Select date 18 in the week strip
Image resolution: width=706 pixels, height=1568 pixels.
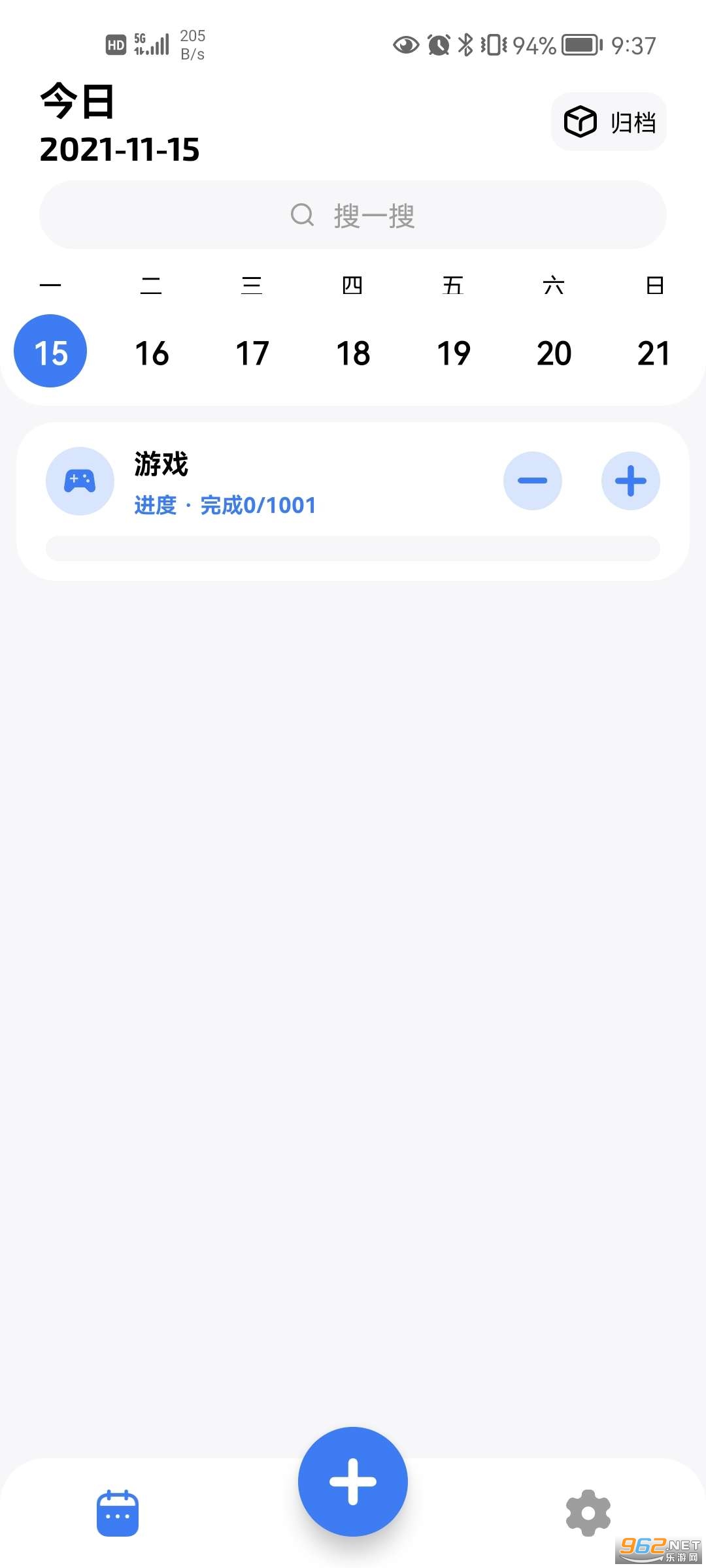(x=353, y=353)
